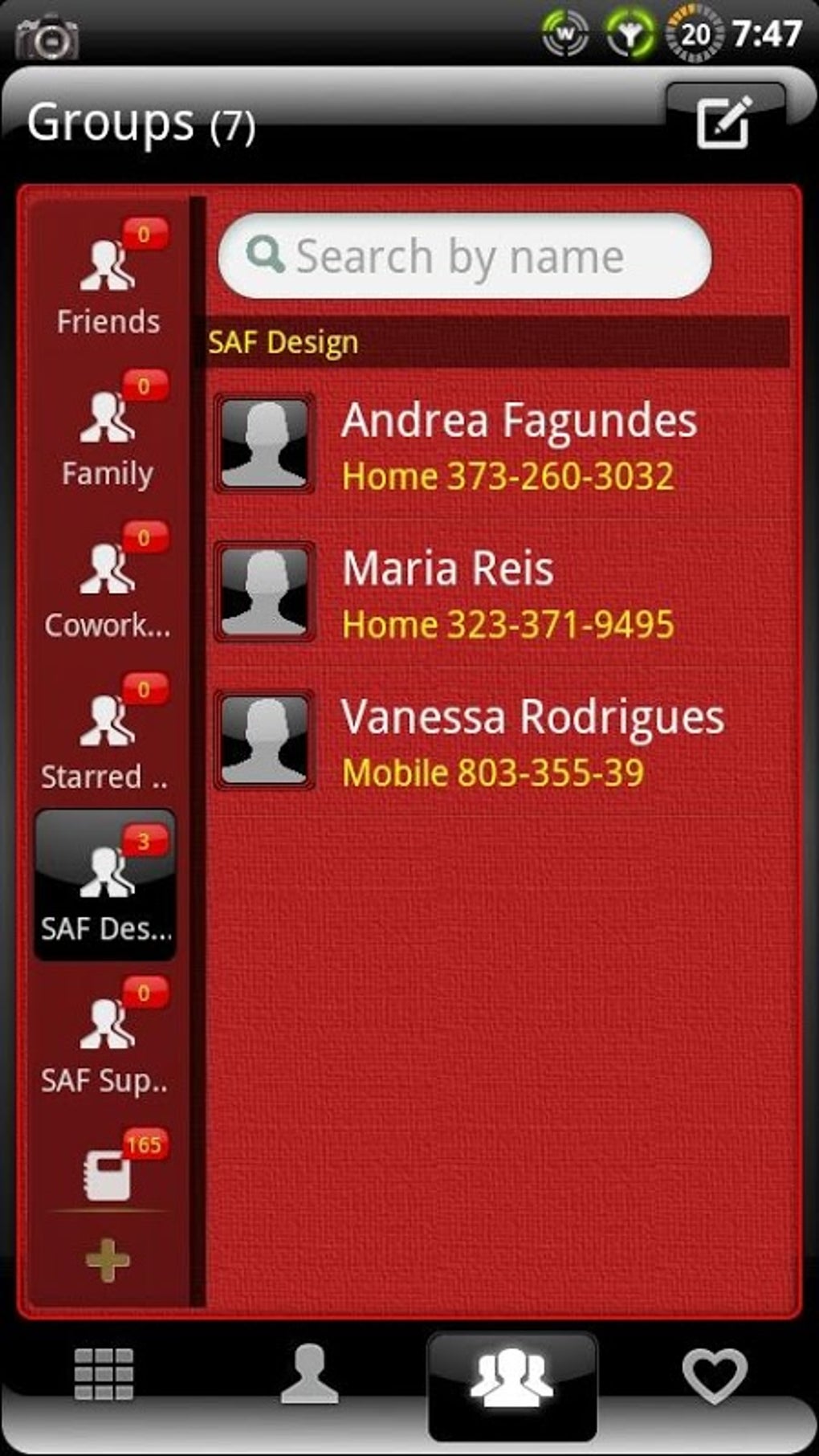The image size is (819, 1456).
Task: Show all 165 contacts notebook
Action: [108, 1172]
